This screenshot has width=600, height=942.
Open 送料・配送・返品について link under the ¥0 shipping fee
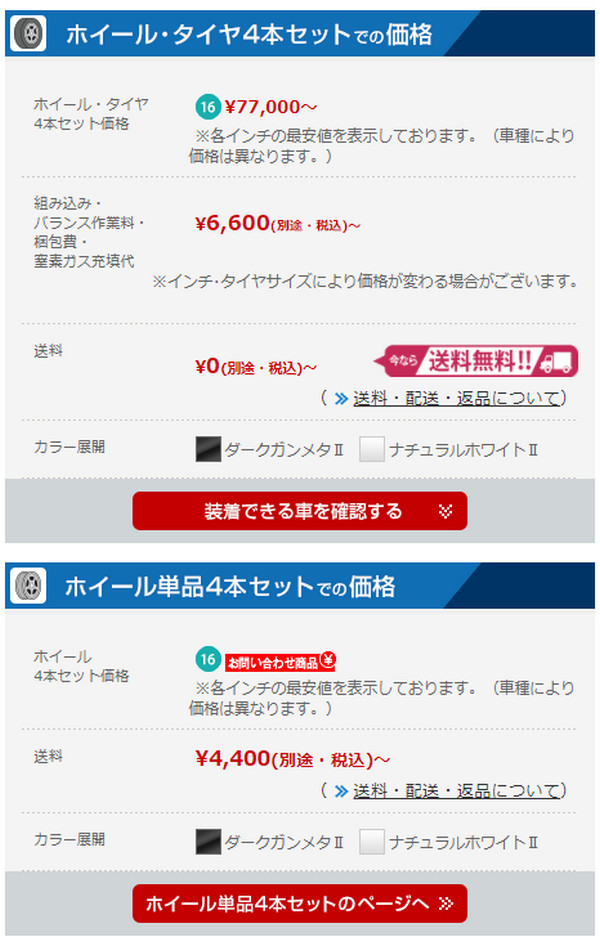click(456, 398)
